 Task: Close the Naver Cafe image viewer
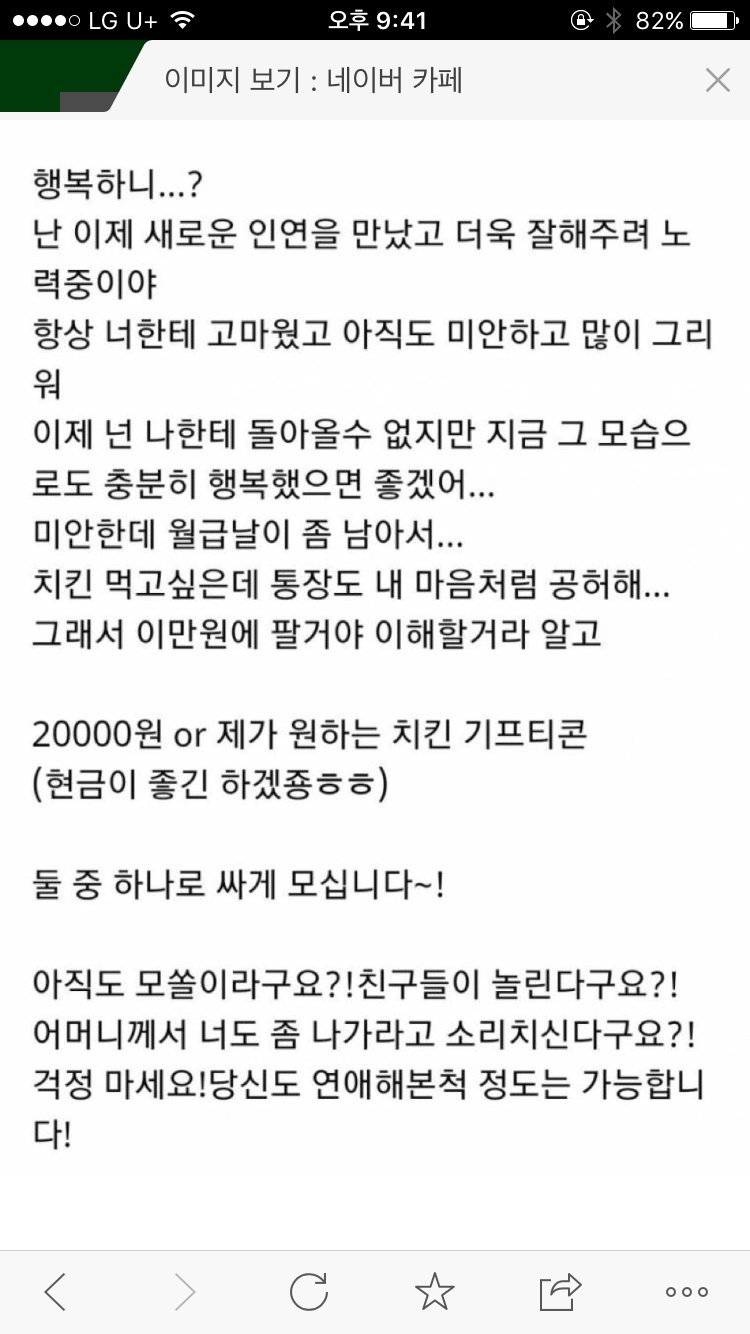click(x=717, y=80)
